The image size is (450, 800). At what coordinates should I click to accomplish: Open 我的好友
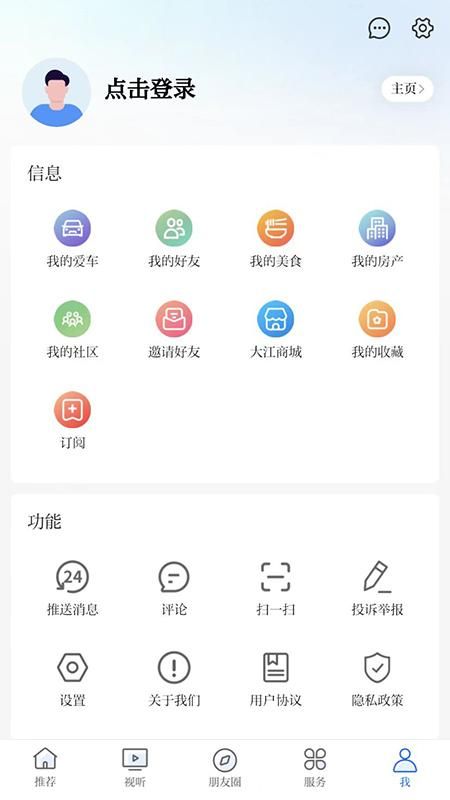(174, 239)
